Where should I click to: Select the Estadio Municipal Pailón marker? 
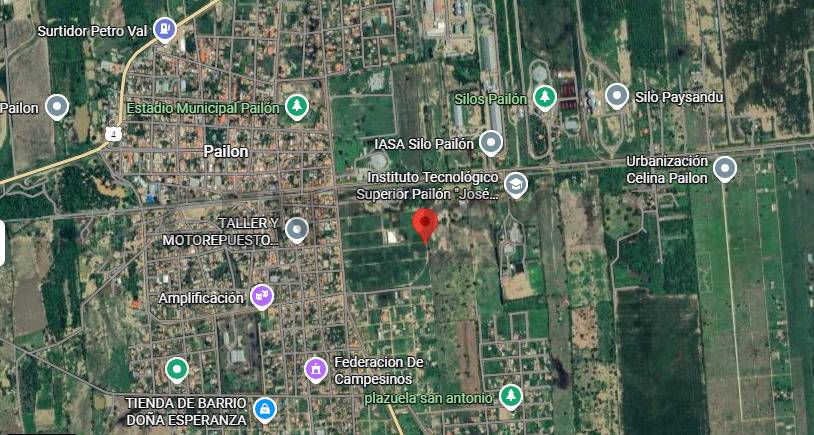(296, 105)
